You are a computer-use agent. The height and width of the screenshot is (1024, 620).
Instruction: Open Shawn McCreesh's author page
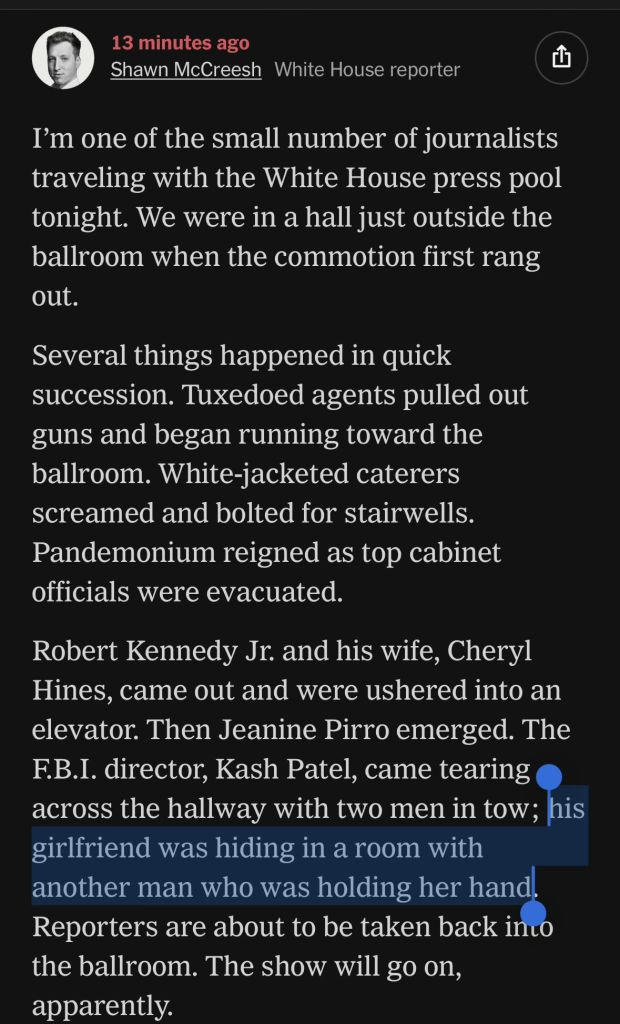tap(186, 70)
